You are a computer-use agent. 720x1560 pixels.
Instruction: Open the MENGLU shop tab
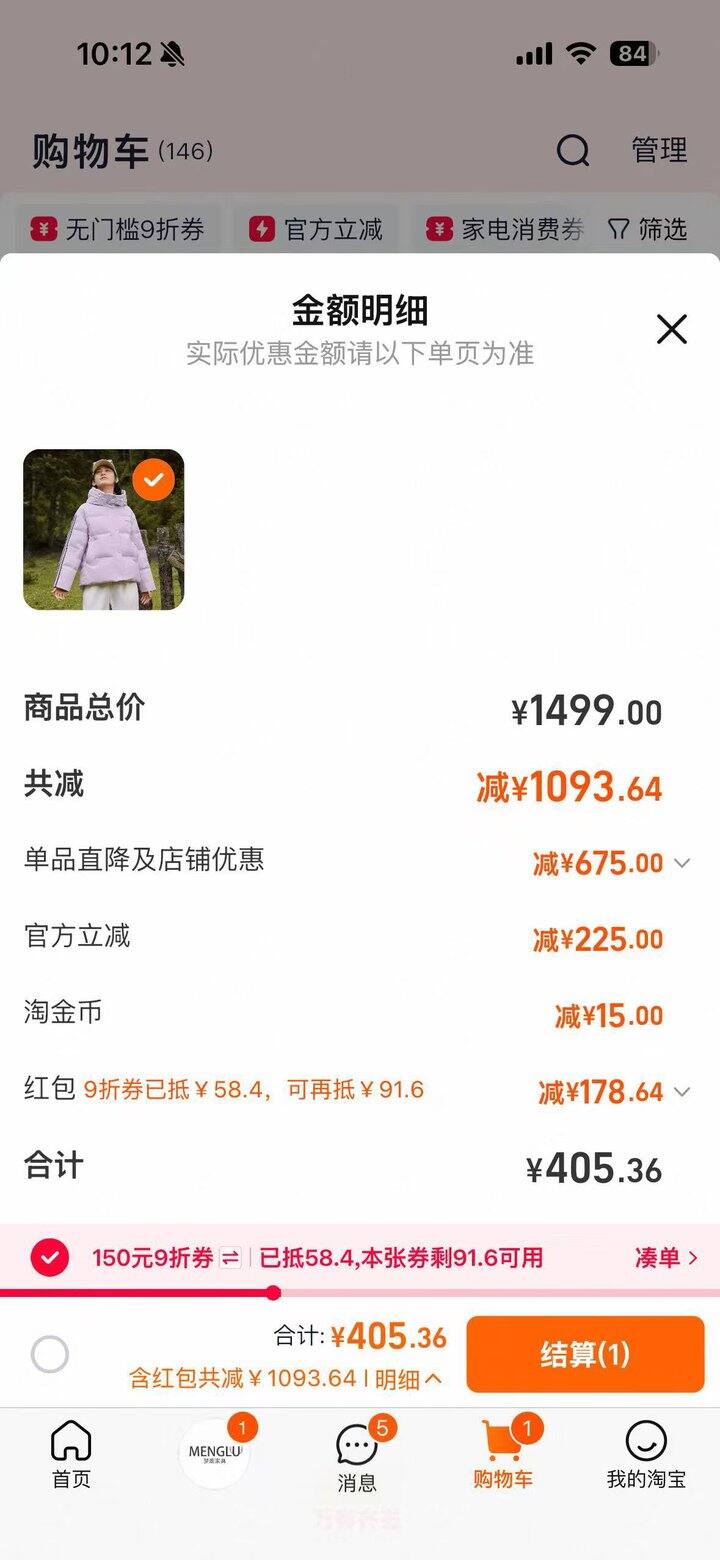[x=215, y=1453]
